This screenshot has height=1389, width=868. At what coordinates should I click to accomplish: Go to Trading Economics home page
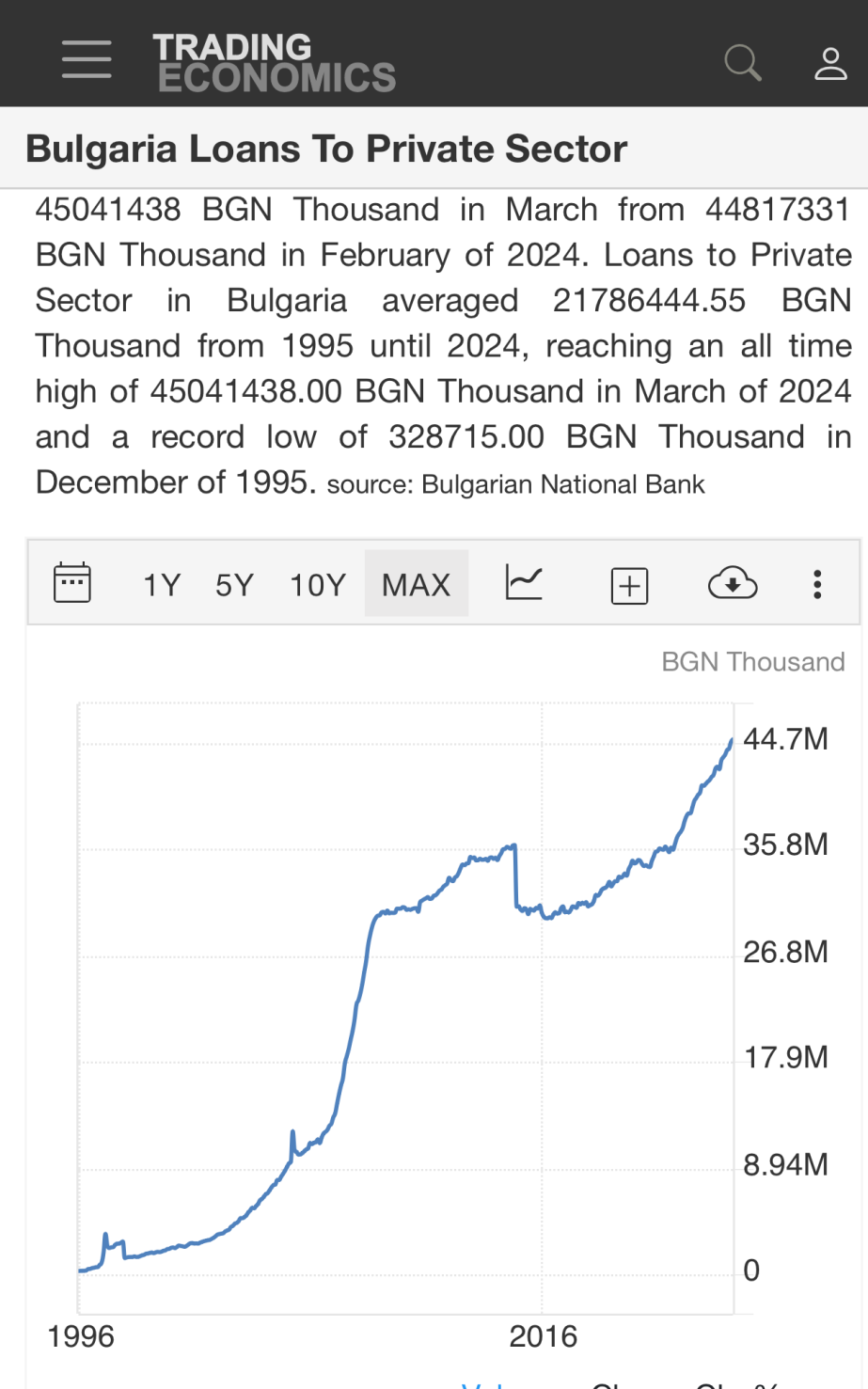click(x=274, y=62)
